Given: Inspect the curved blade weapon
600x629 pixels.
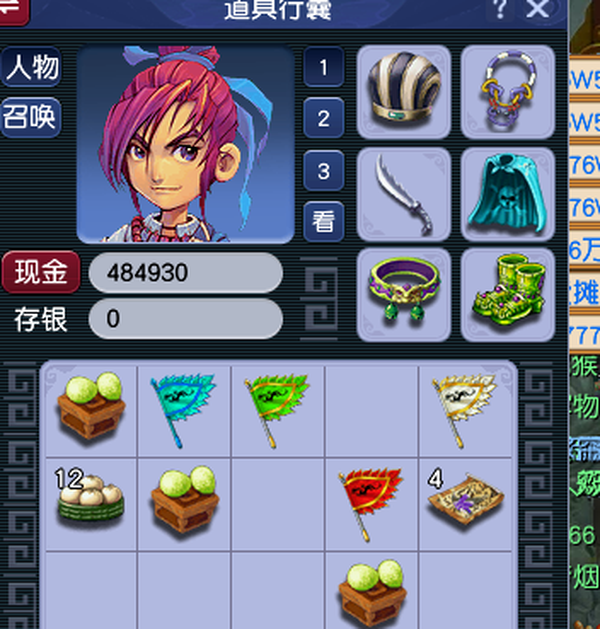Looking at the screenshot, I should (x=404, y=194).
